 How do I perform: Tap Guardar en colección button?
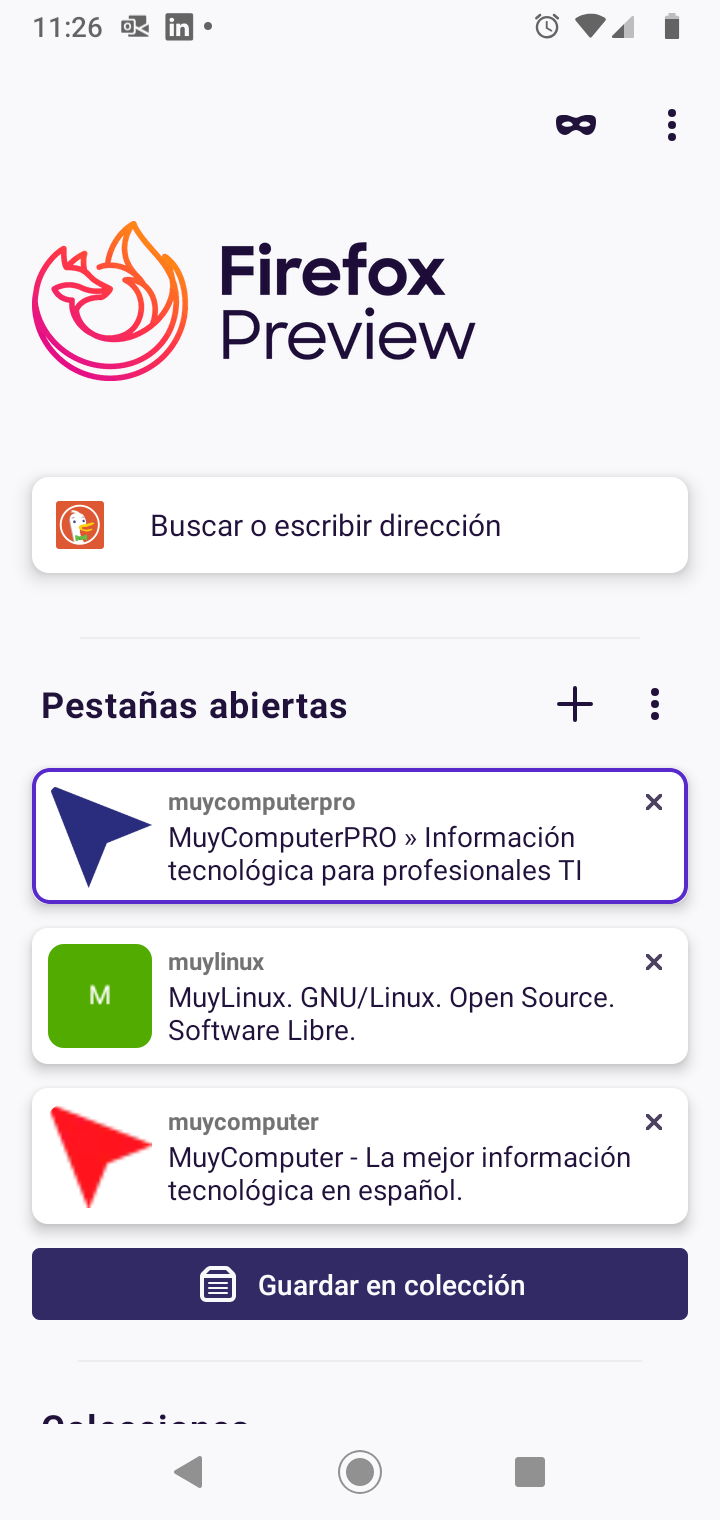[360, 1284]
